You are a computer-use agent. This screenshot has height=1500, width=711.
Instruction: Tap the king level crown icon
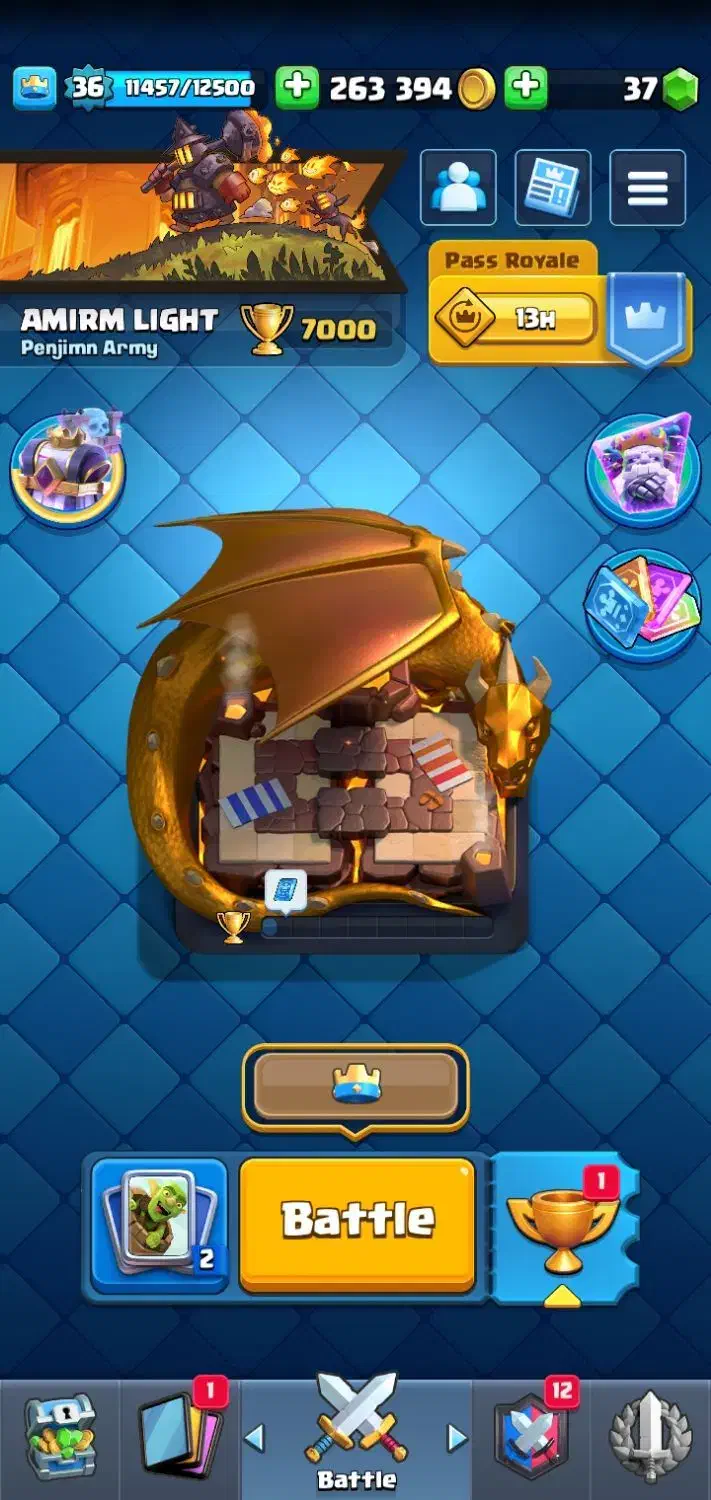point(34,88)
